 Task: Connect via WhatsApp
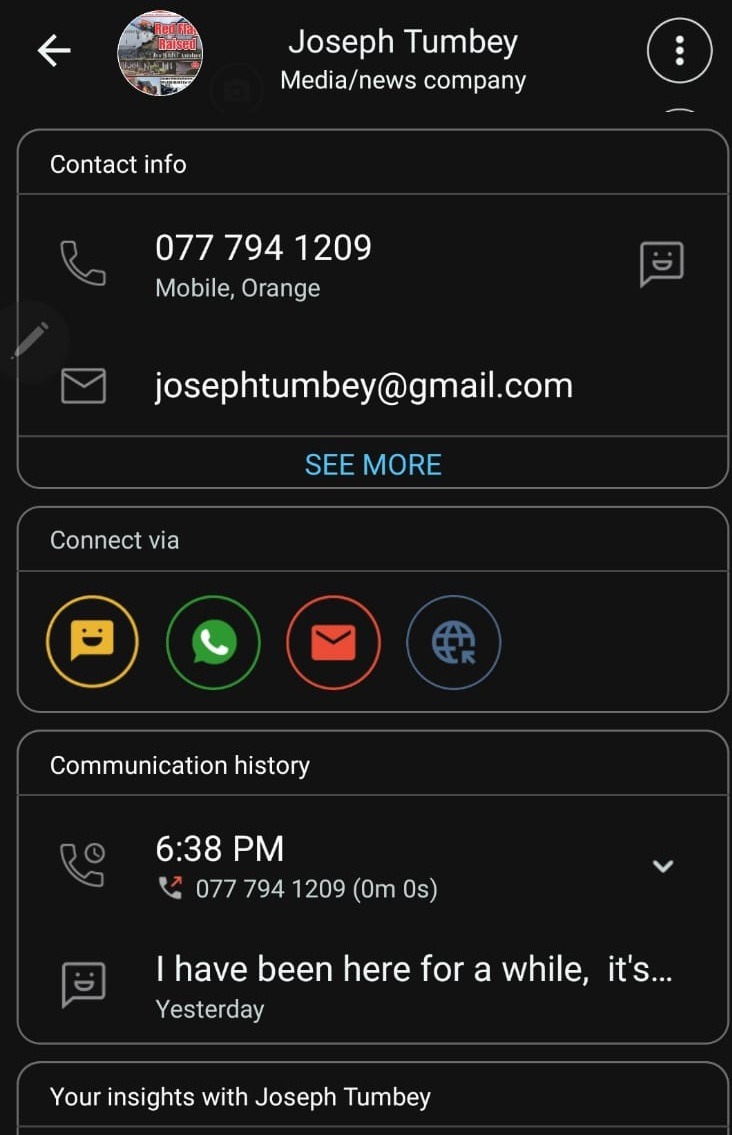click(213, 642)
